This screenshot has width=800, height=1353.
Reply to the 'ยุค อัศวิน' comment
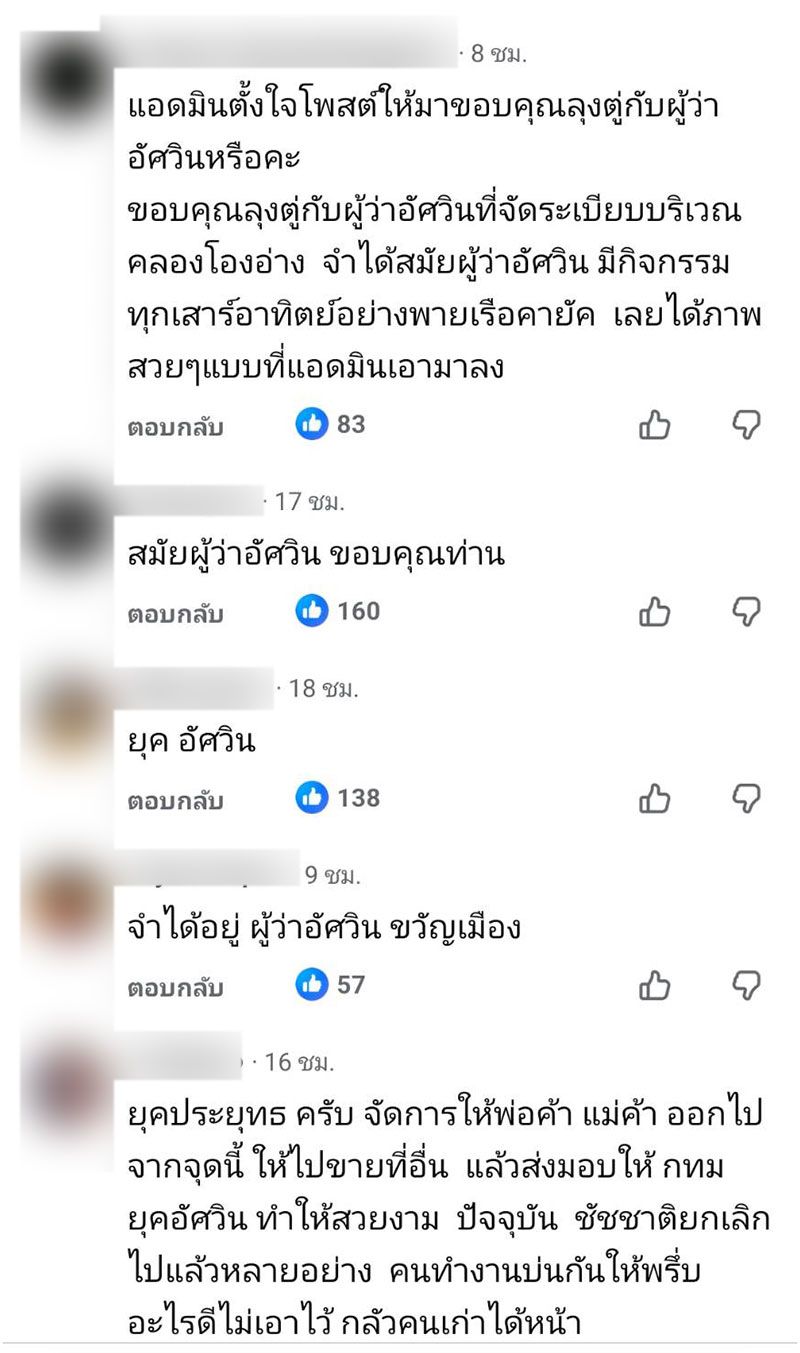[175, 800]
